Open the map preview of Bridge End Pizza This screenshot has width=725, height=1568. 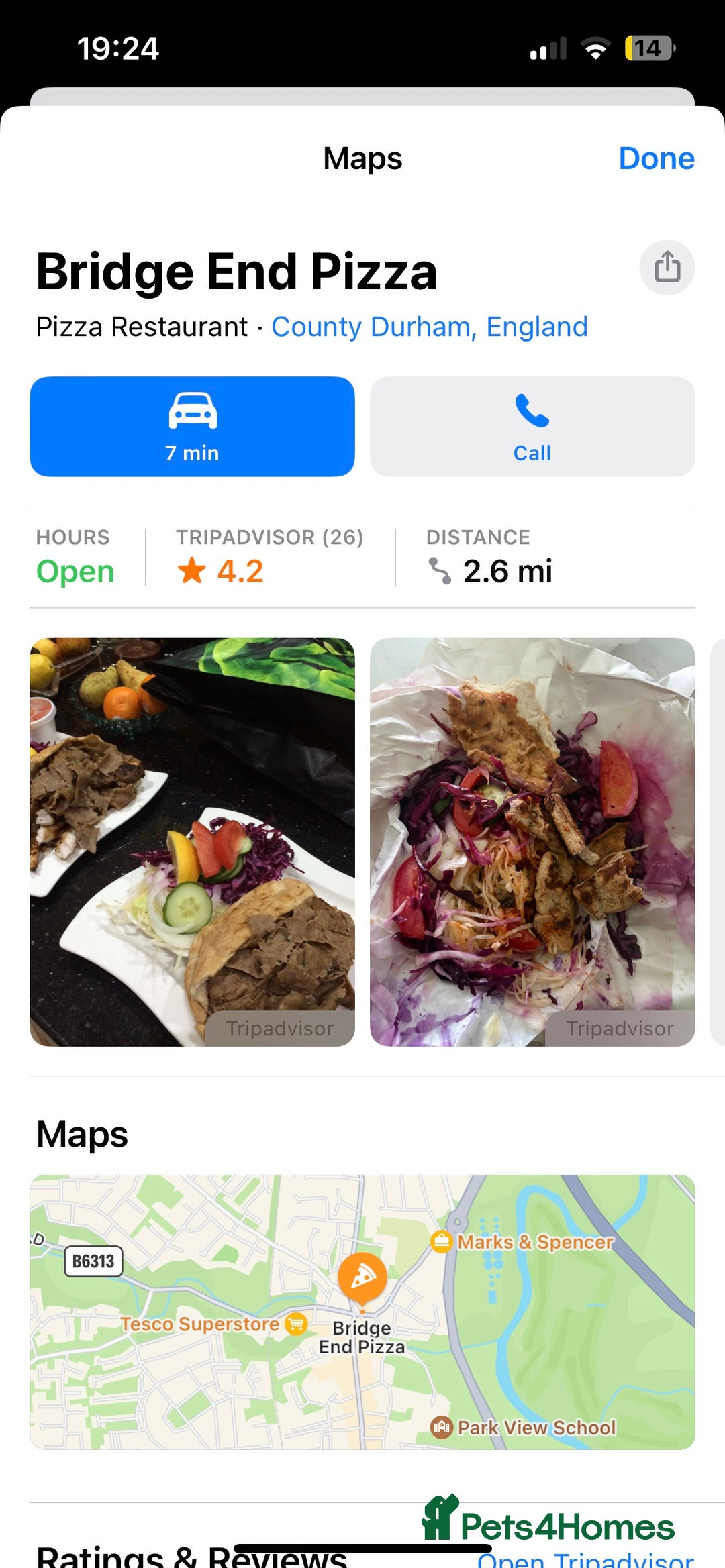362,1311
